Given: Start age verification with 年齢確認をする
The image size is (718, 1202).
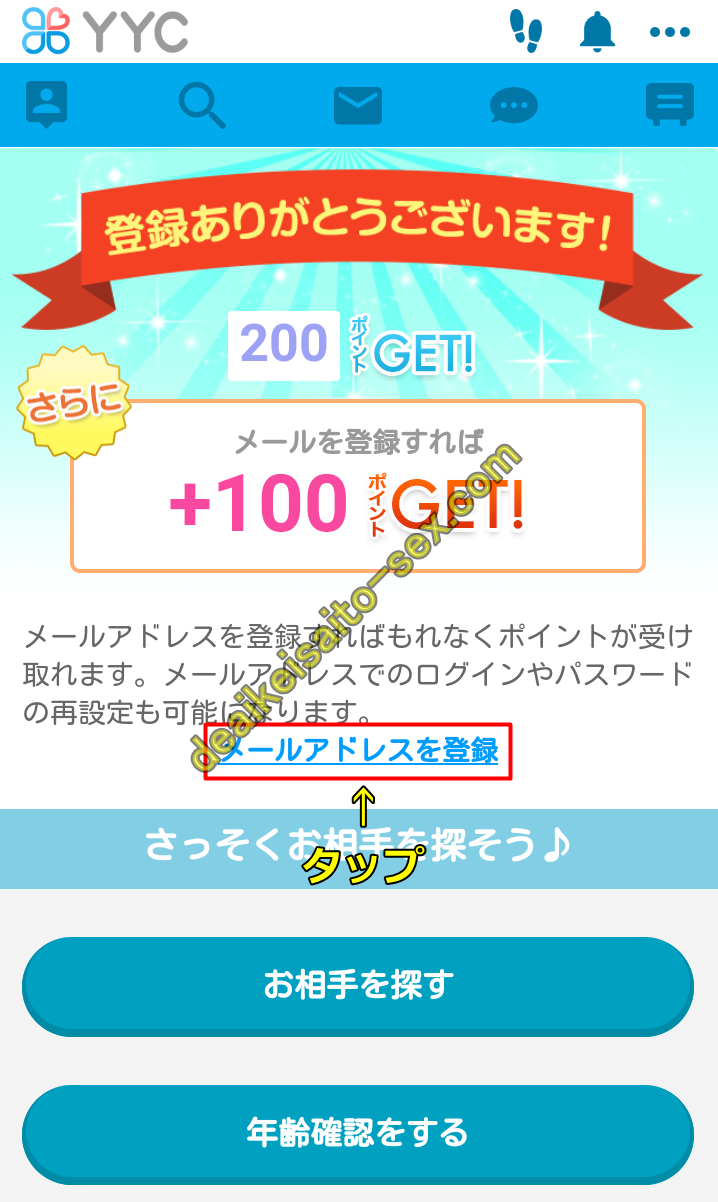Looking at the screenshot, I should coord(358,1133).
